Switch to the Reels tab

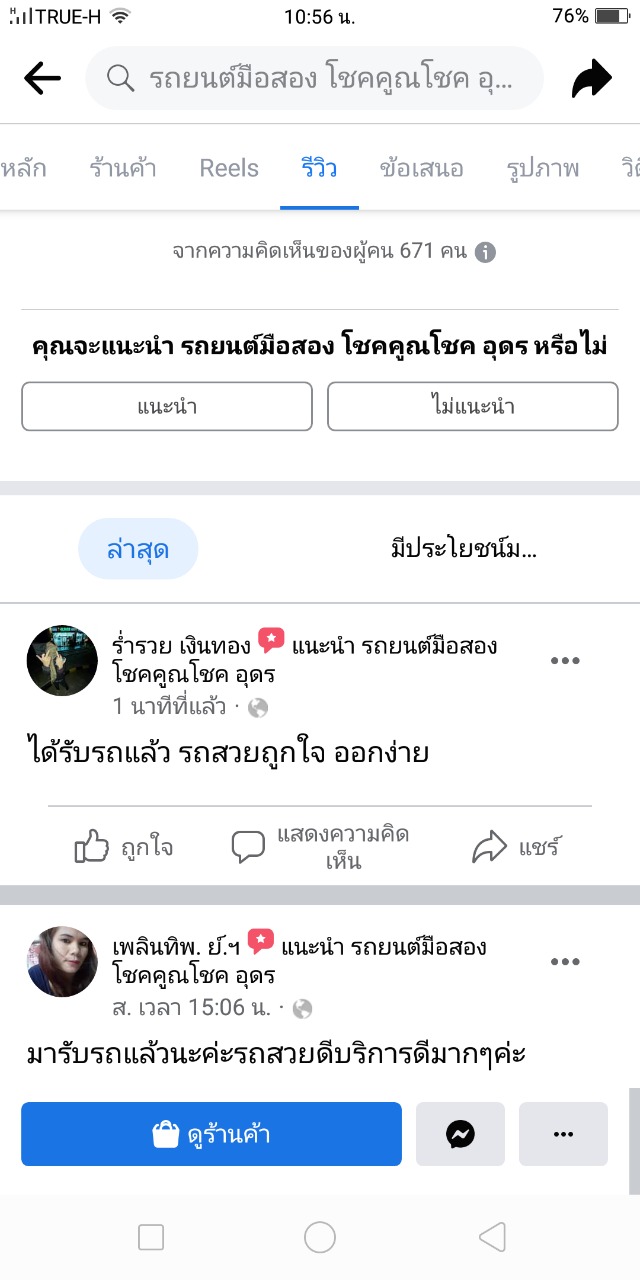(x=229, y=168)
